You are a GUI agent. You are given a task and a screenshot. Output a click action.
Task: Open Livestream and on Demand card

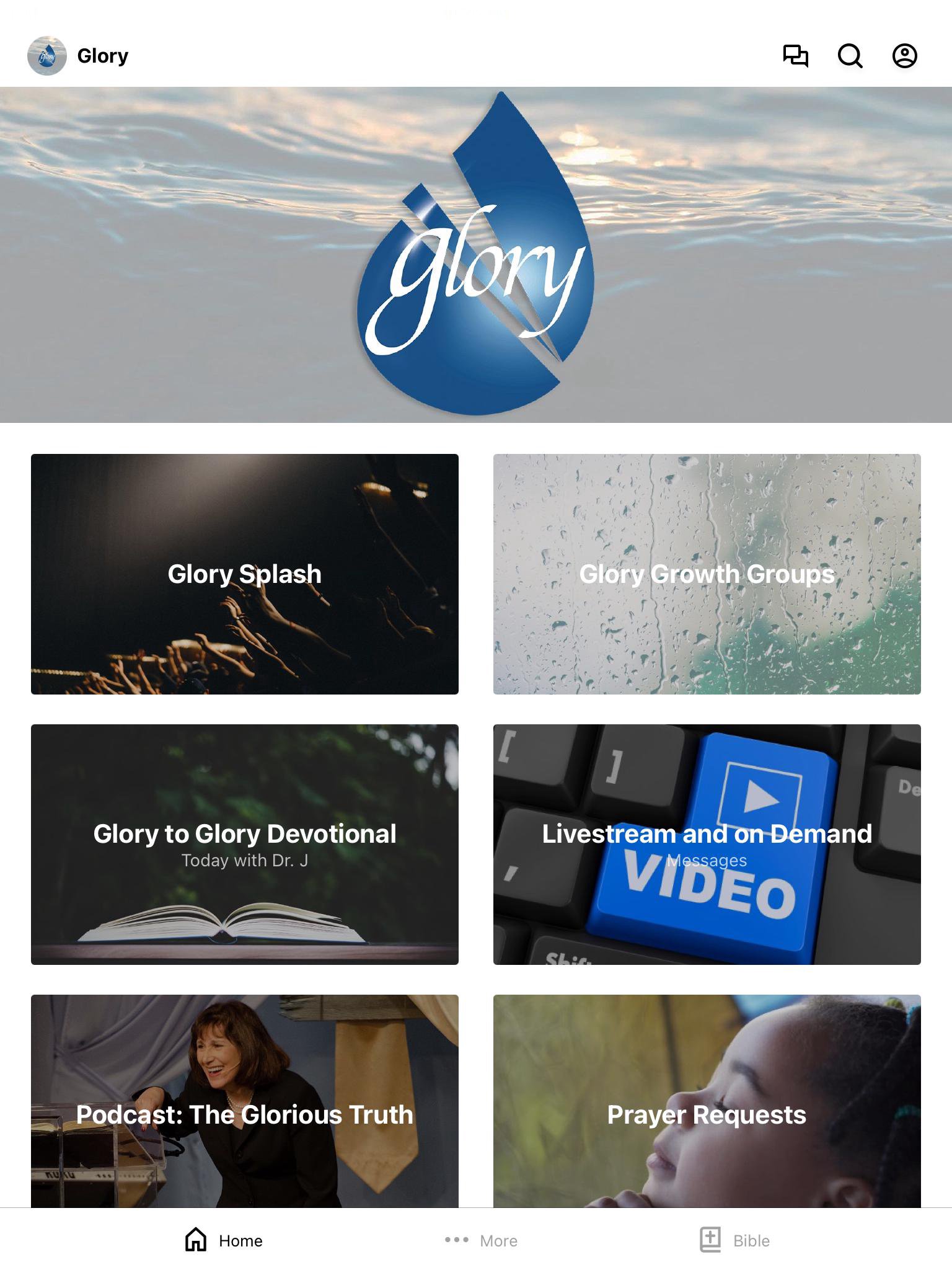point(707,844)
